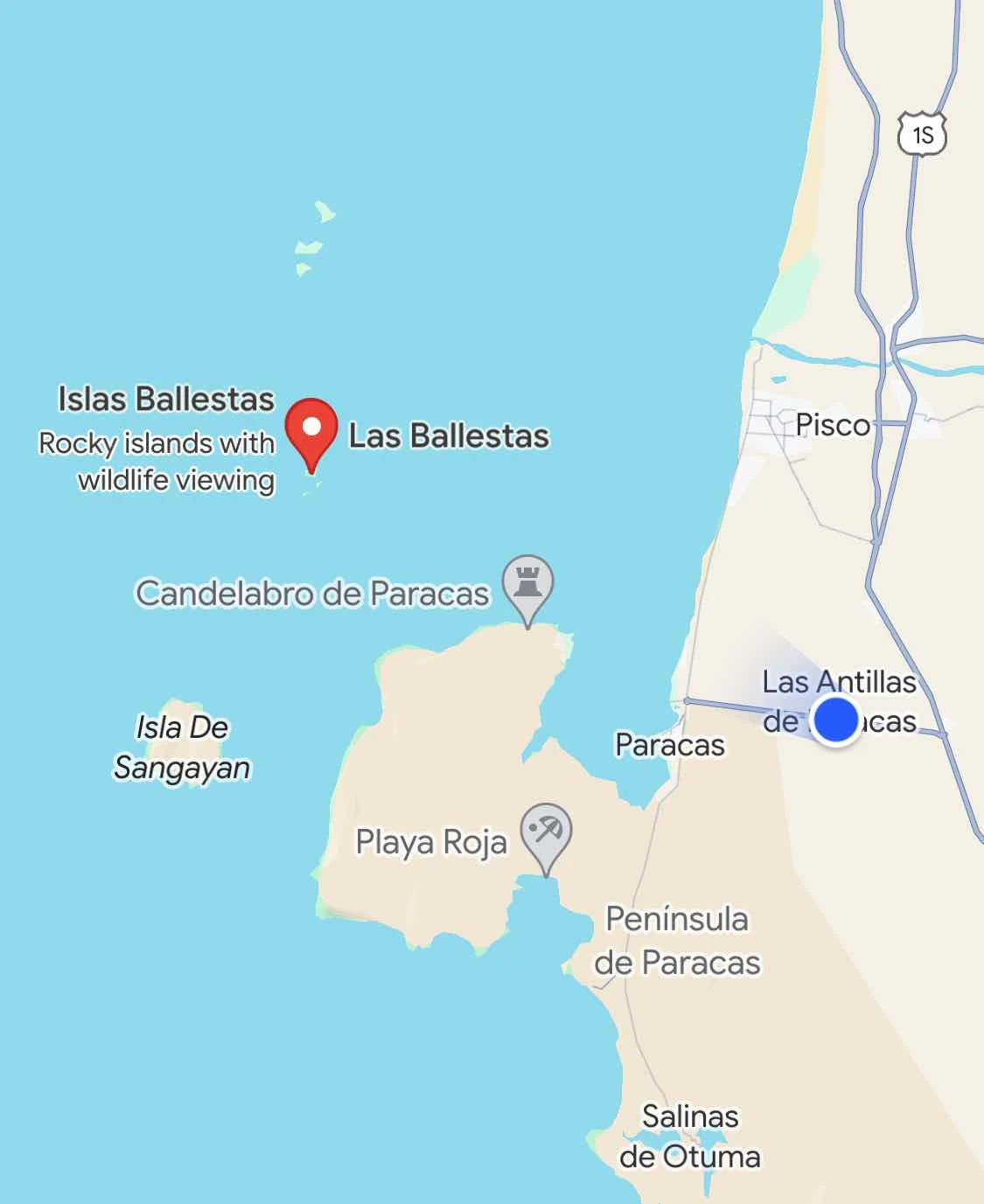Open the Candelabro de Paracas landmark marker
Image resolution: width=984 pixels, height=1204 pixels.
coord(527,583)
